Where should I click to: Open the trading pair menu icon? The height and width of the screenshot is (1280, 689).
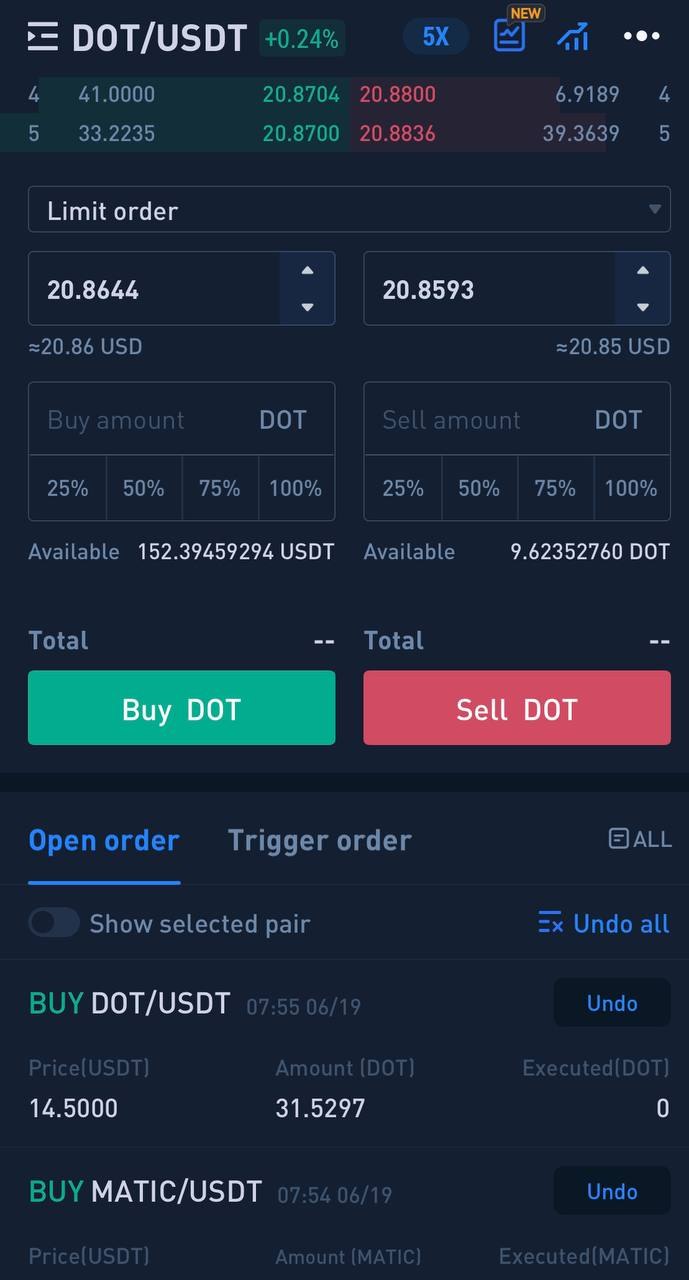(x=42, y=38)
